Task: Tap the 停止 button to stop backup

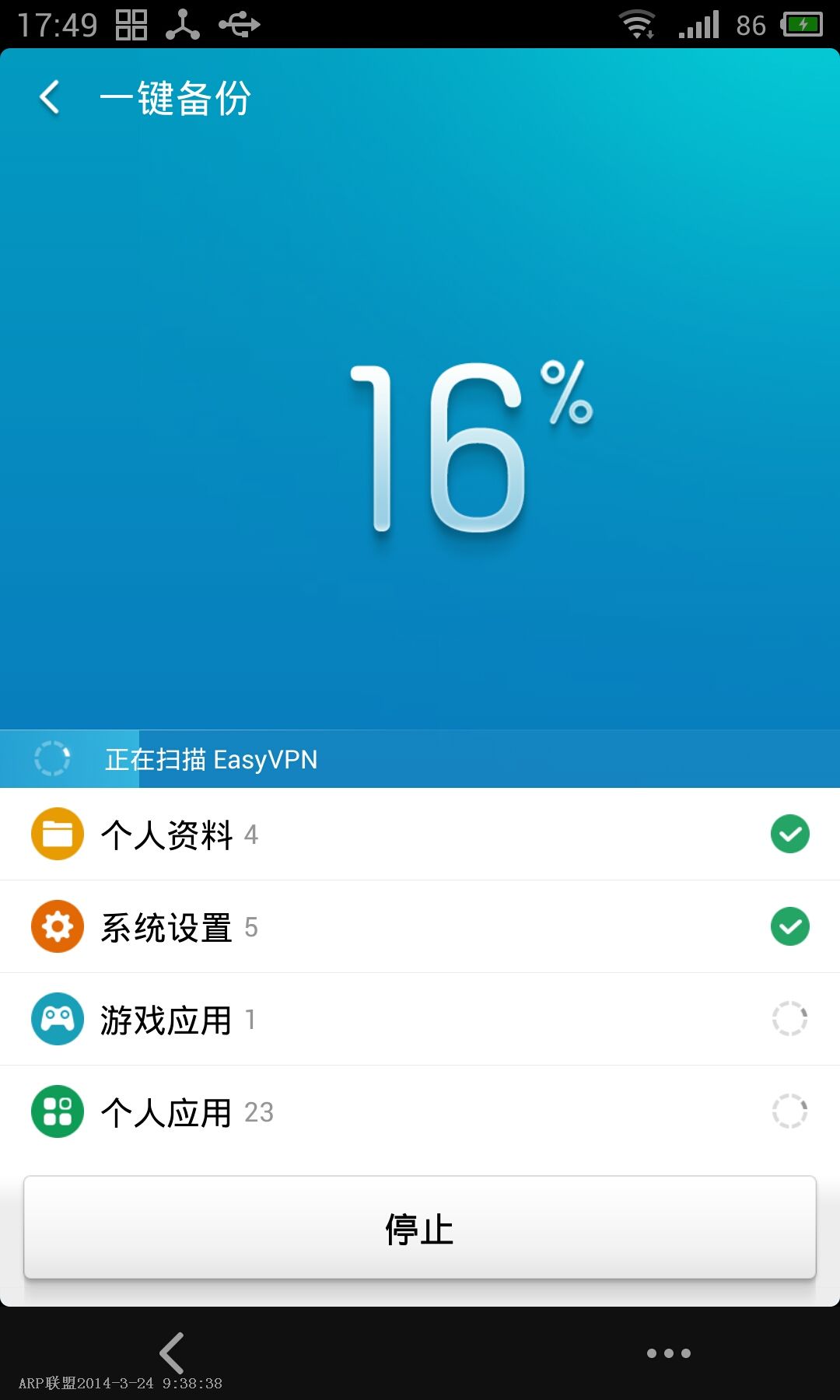Action: [420, 1228]
